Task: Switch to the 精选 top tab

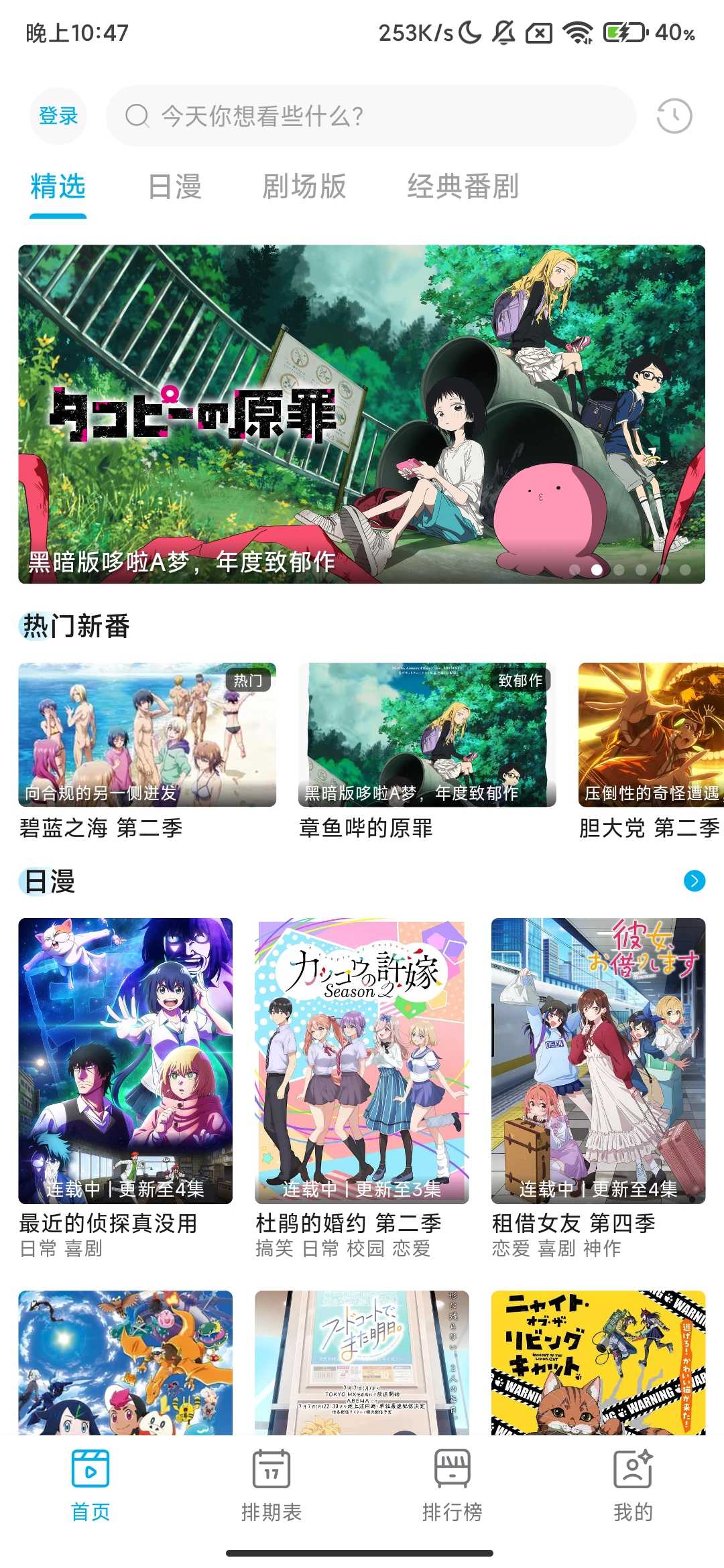Action: point(58,186)
